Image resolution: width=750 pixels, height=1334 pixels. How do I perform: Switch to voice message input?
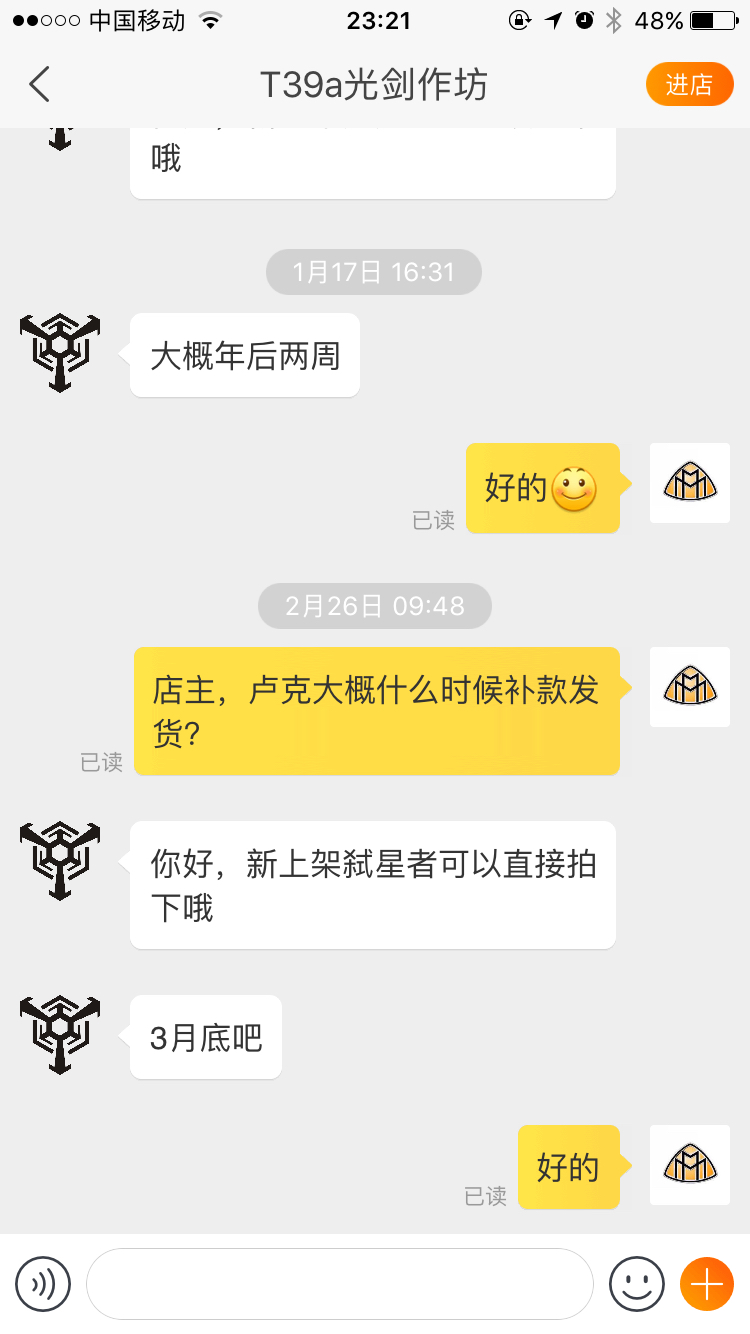pos(43,1283)
